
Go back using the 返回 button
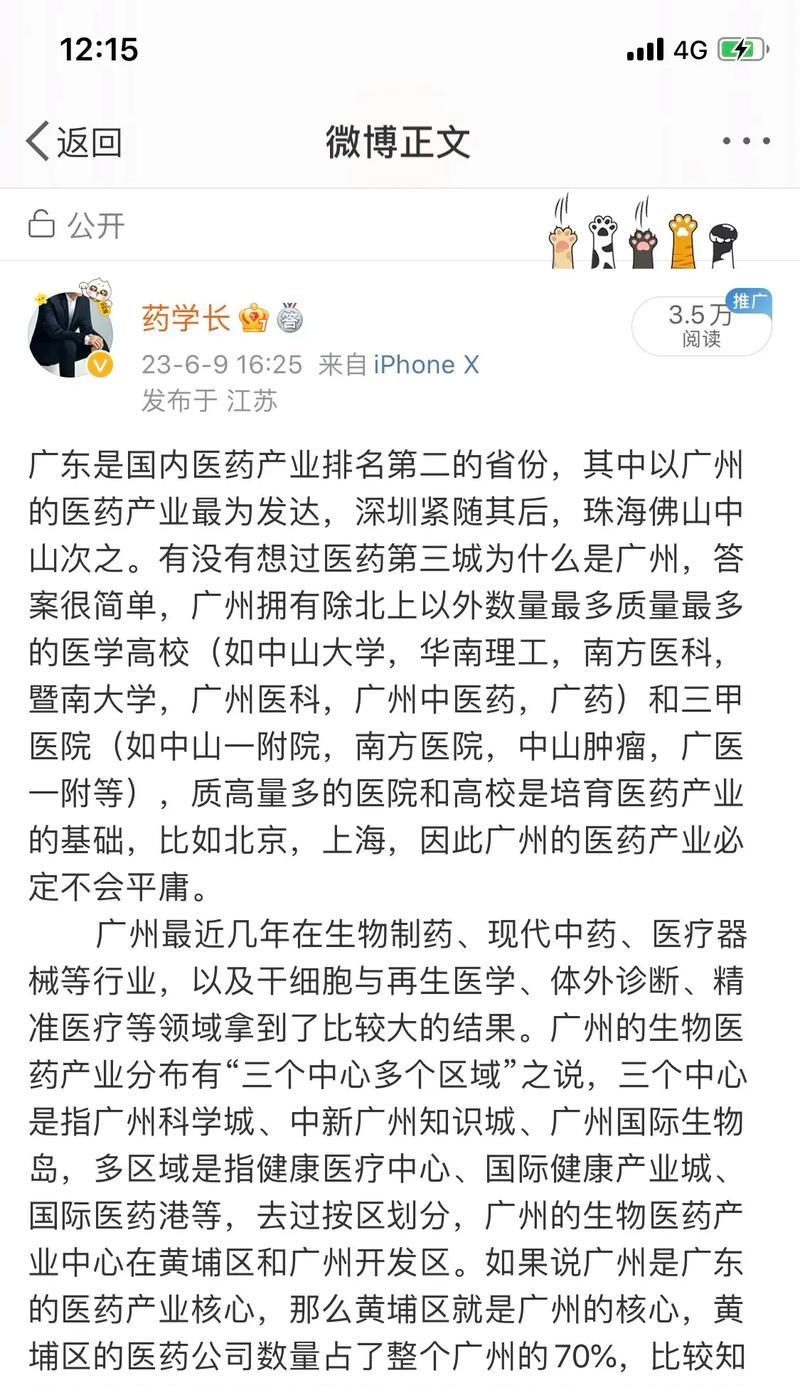pyautogui.click(x=74, y=142)
